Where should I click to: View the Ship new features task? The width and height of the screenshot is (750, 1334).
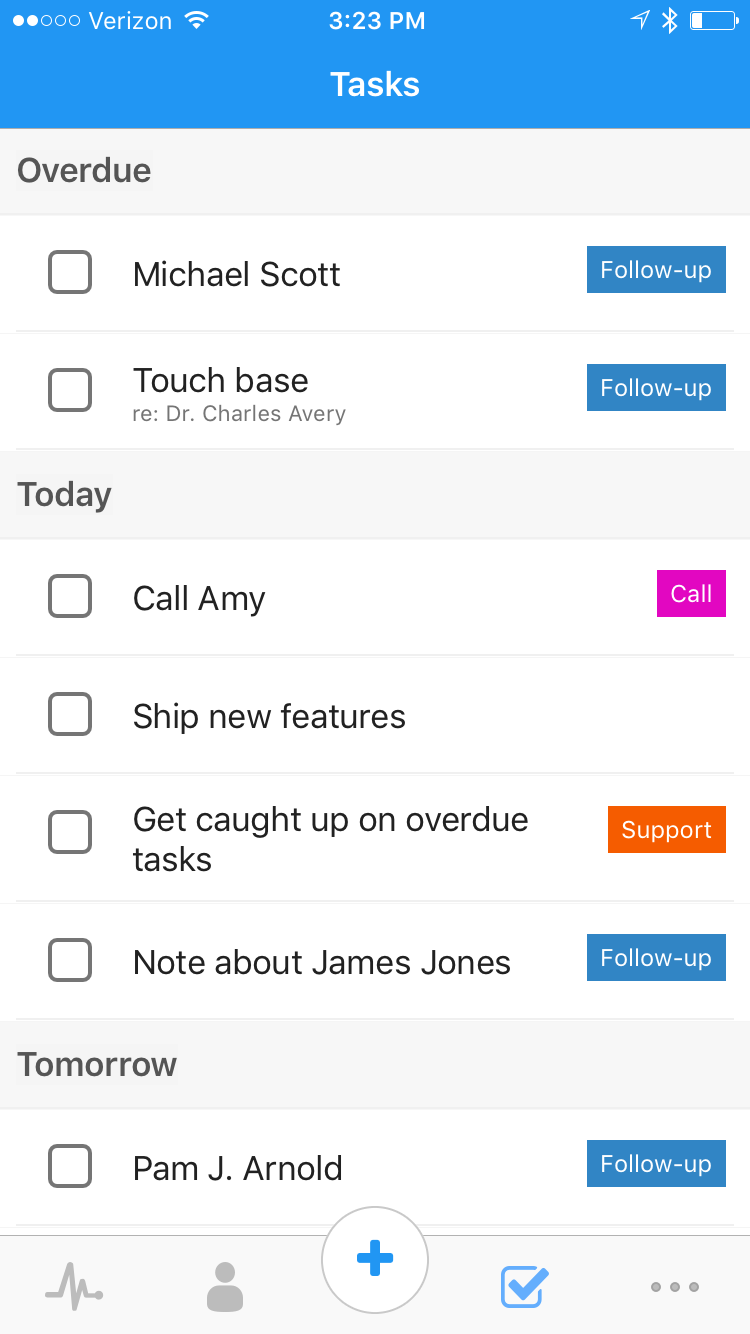269,716
